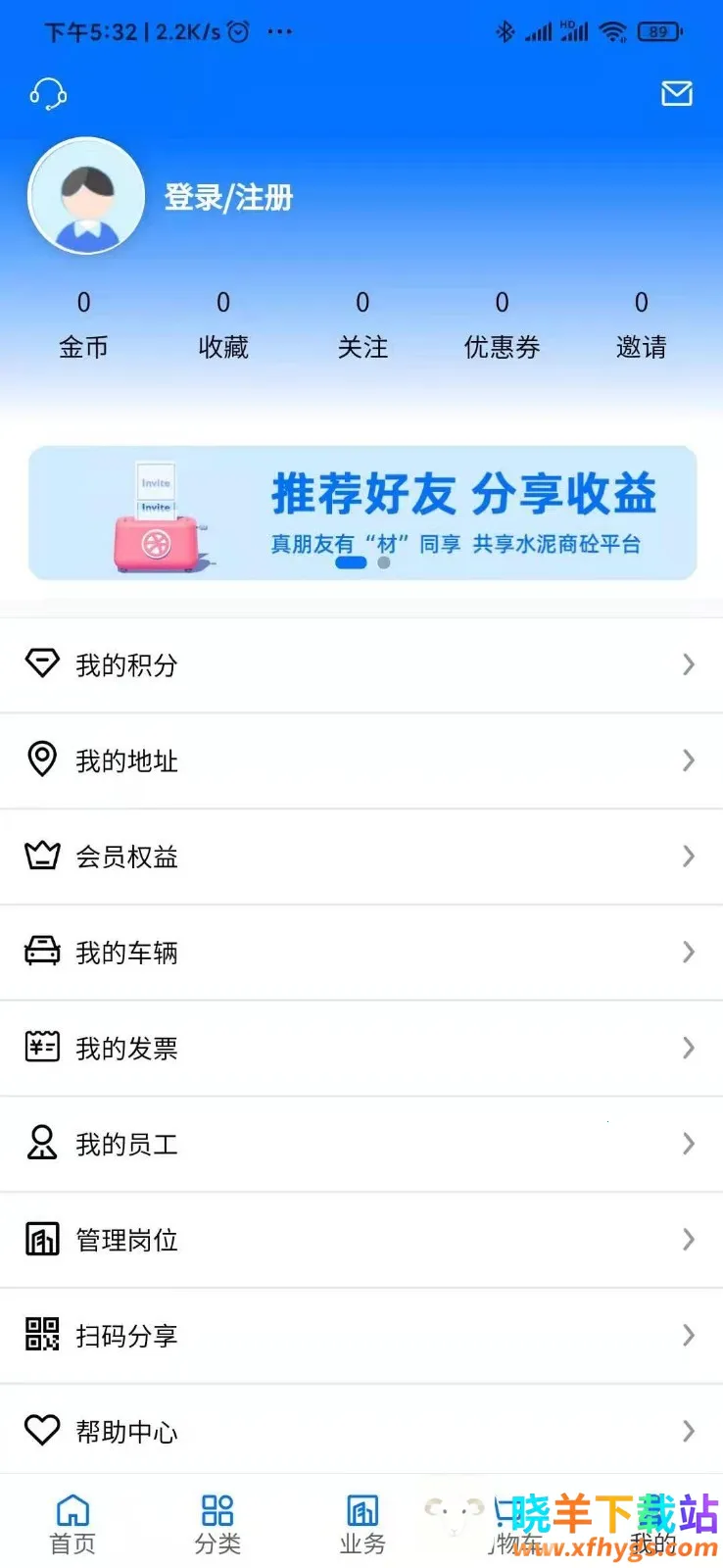Check 我的发票 invoices
This screenshot has width=723, height=1568.
click(x=361, y=1048)
